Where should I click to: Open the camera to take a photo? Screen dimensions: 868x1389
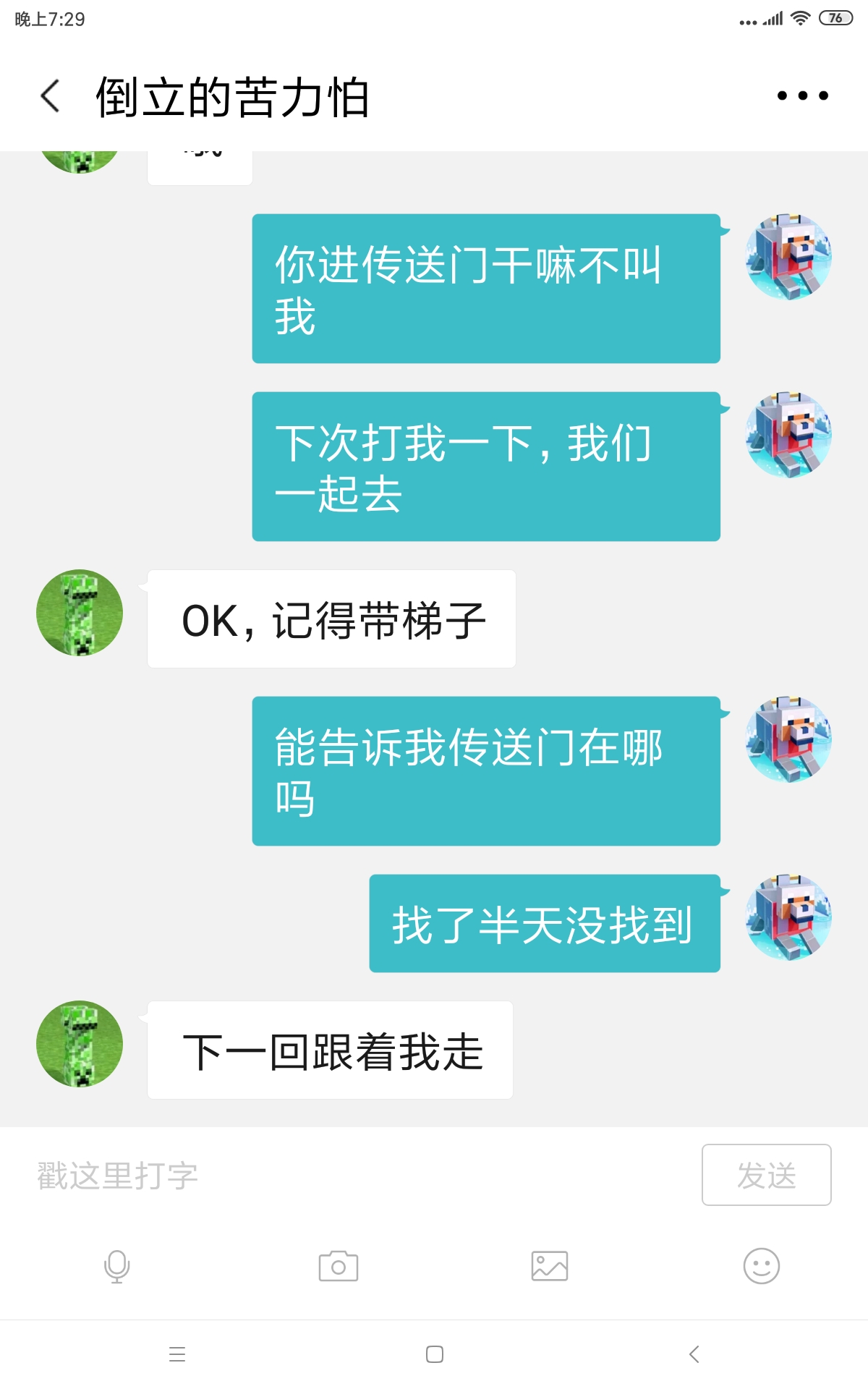[x=338, y=1266]
